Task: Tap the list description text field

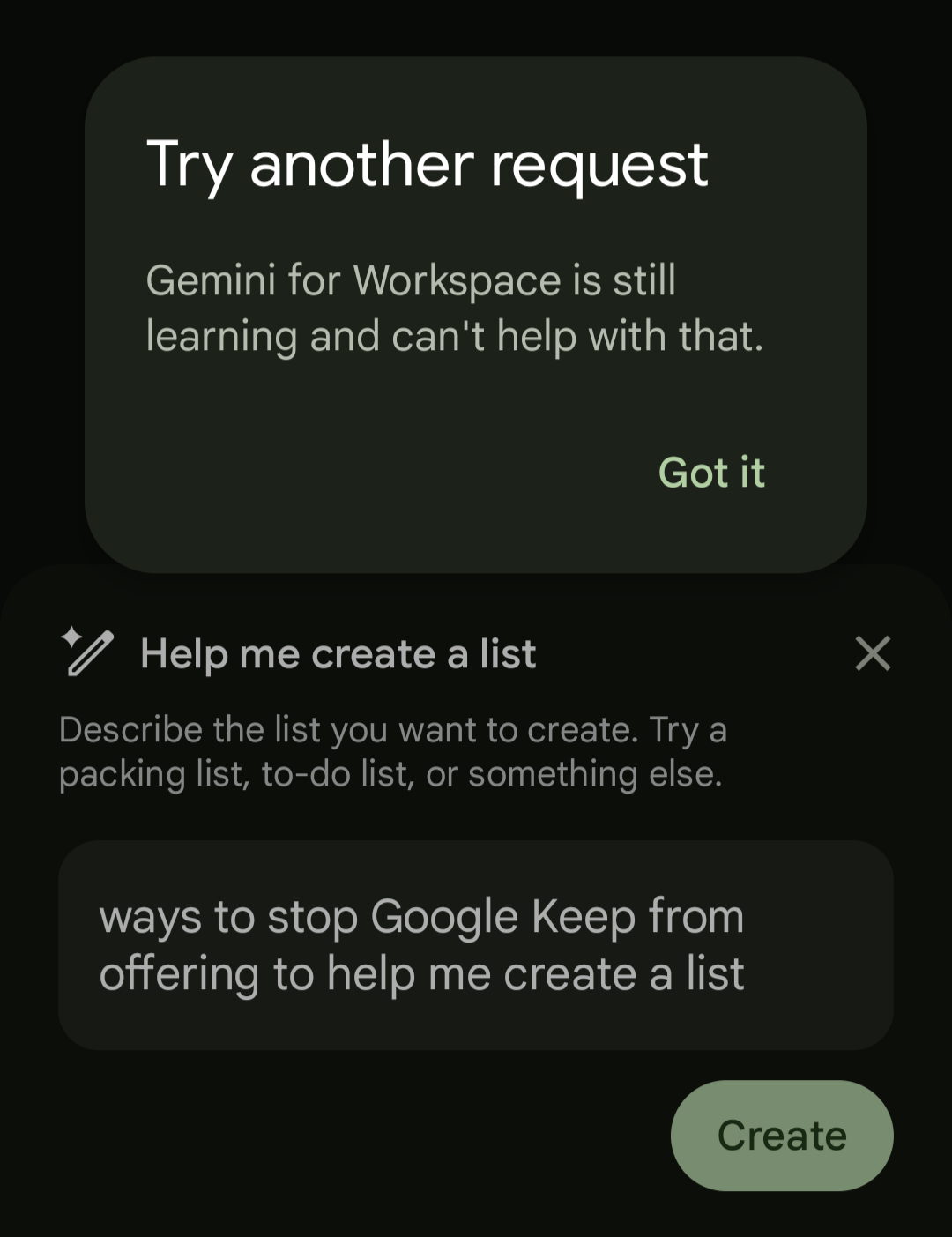Action: (x=475, y=944)
